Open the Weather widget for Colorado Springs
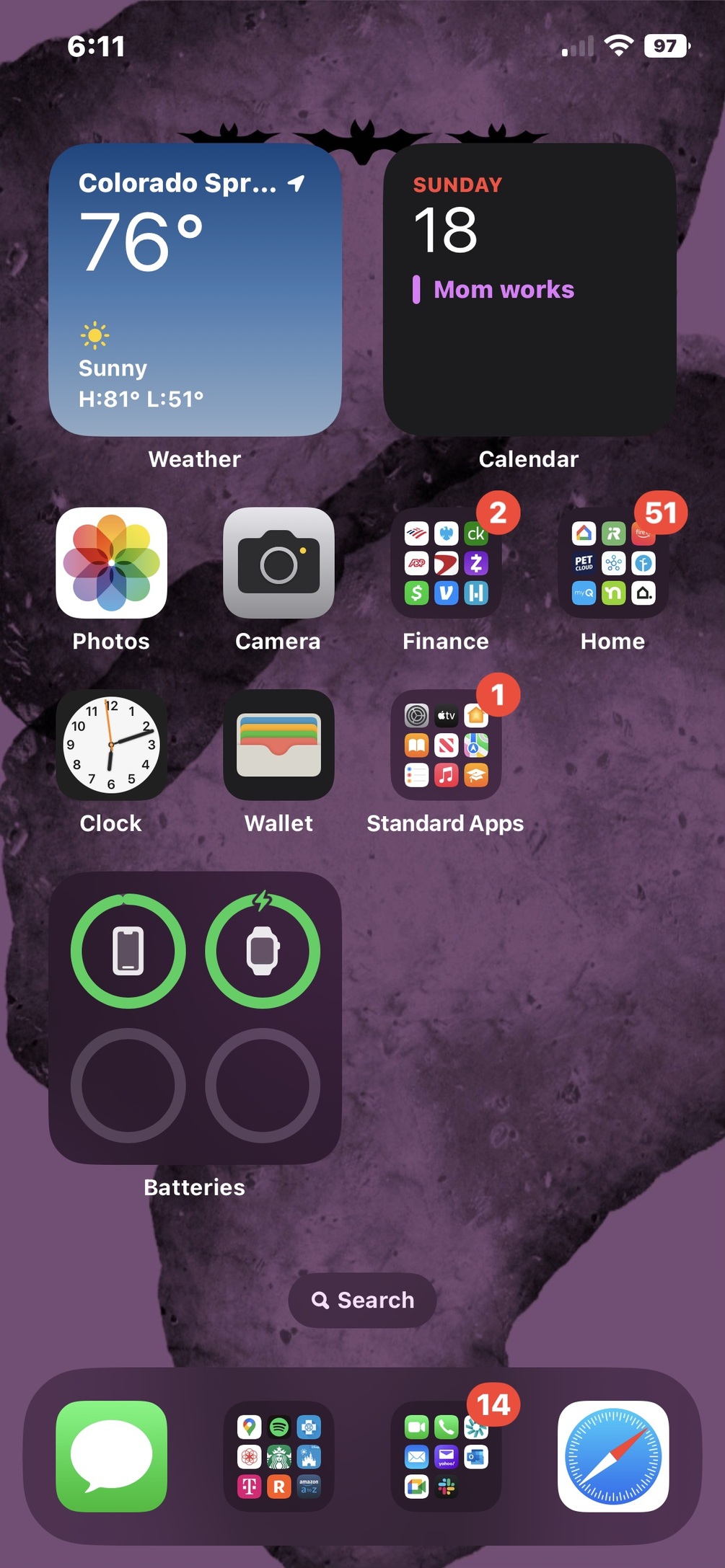This screenshot has width=725, height=1568. pos(195,290)
